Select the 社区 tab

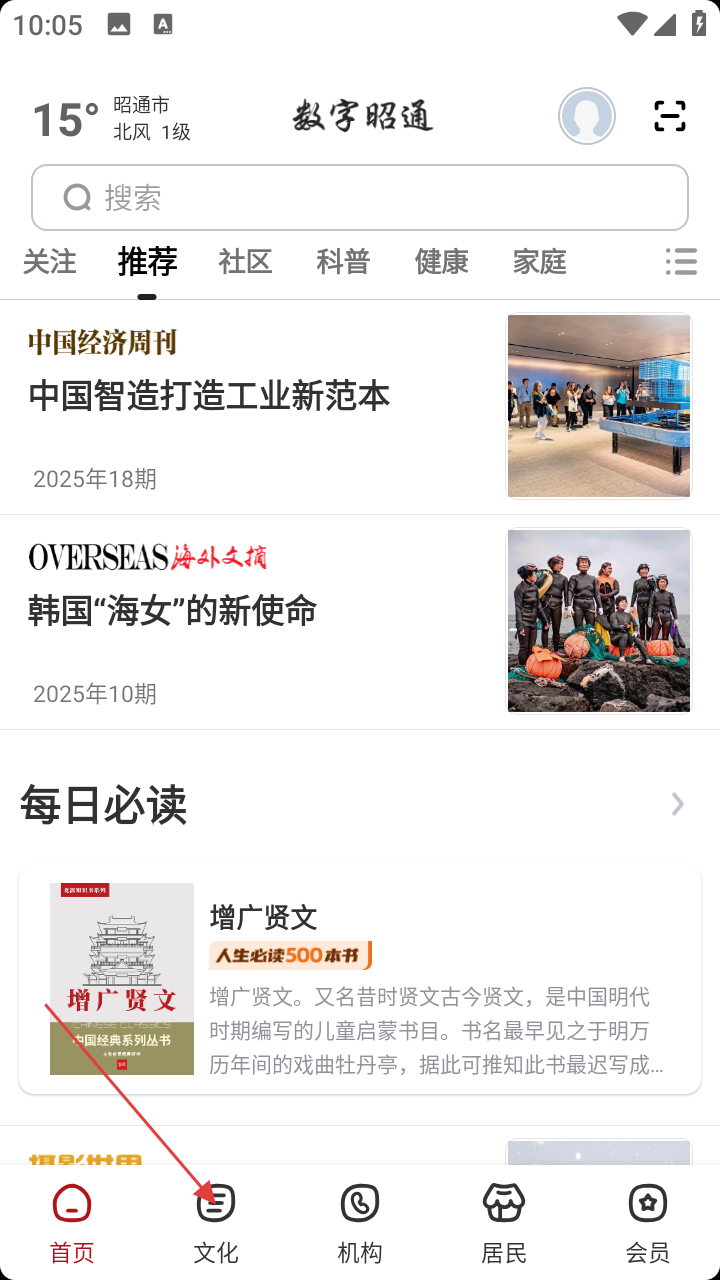(246, 262)
